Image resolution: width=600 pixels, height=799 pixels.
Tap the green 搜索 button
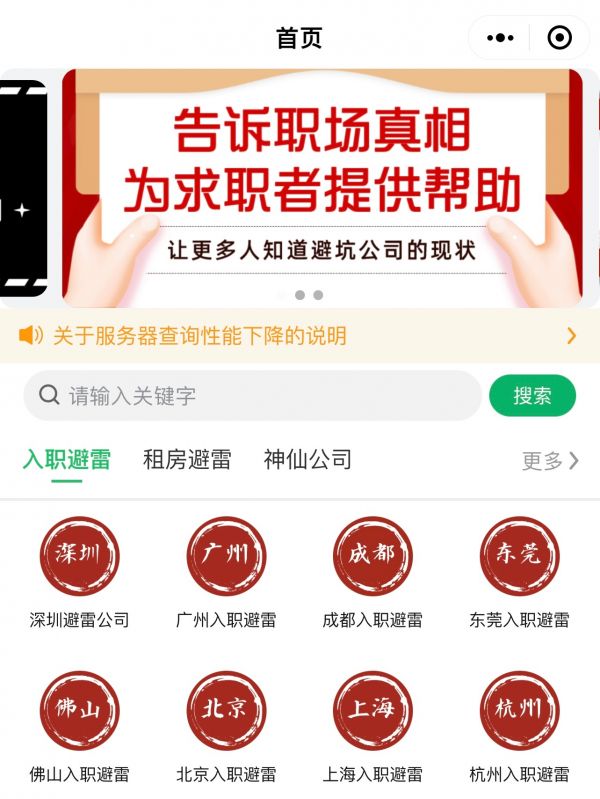point(532,396)
